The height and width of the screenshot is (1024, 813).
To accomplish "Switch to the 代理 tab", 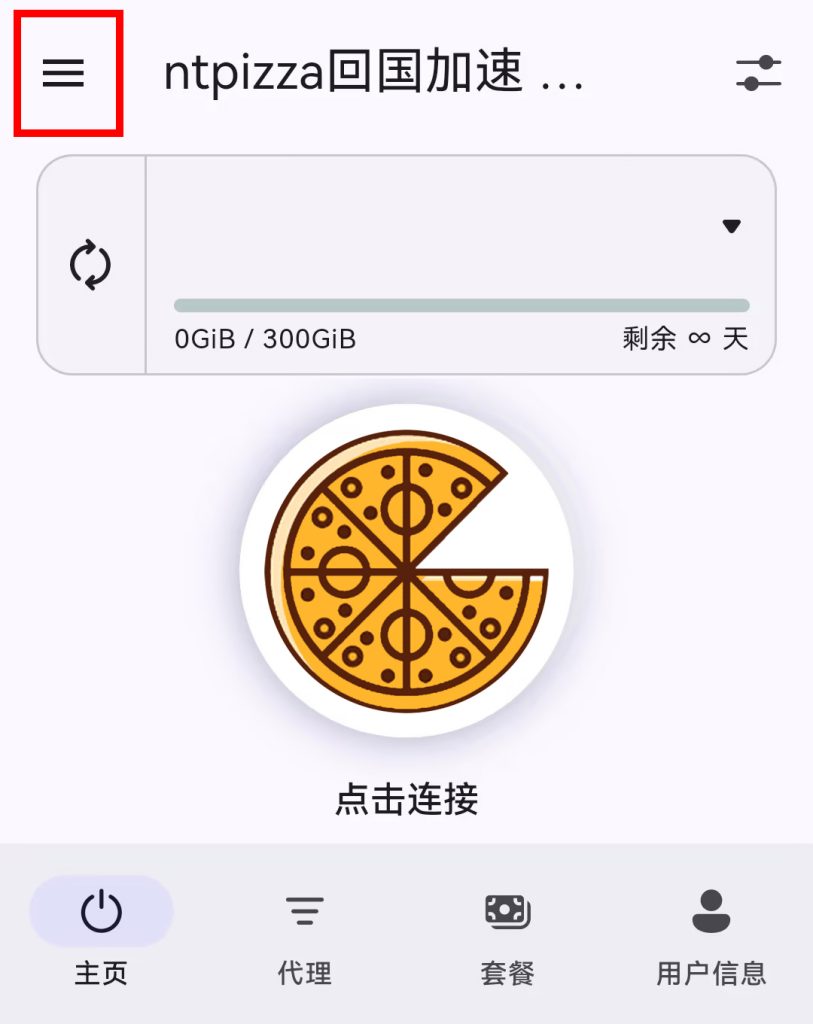I will tap(304, 932).
